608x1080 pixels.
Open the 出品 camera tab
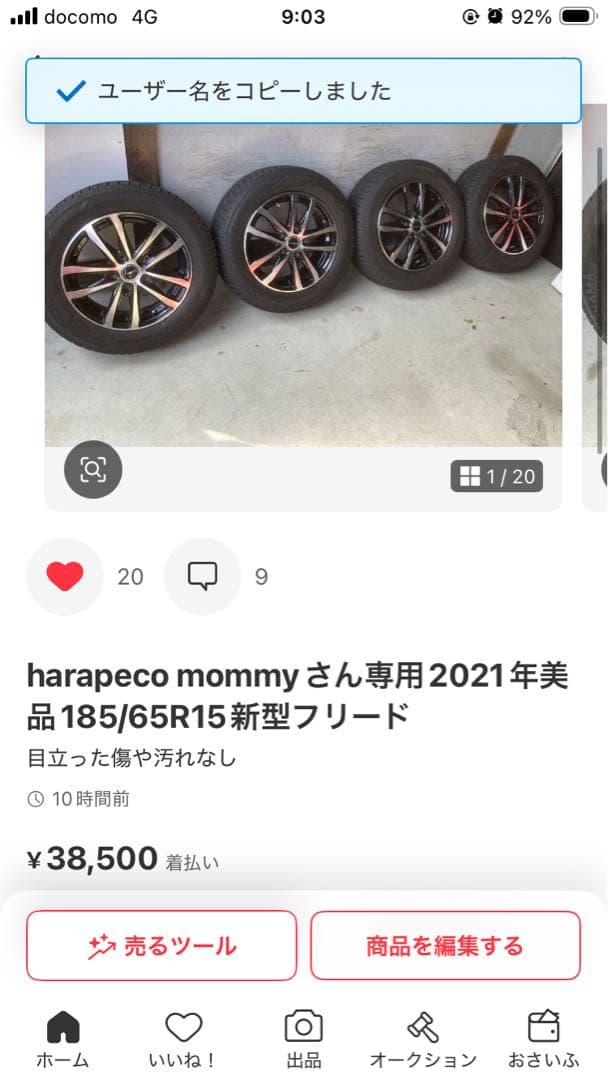point(304,1037)
